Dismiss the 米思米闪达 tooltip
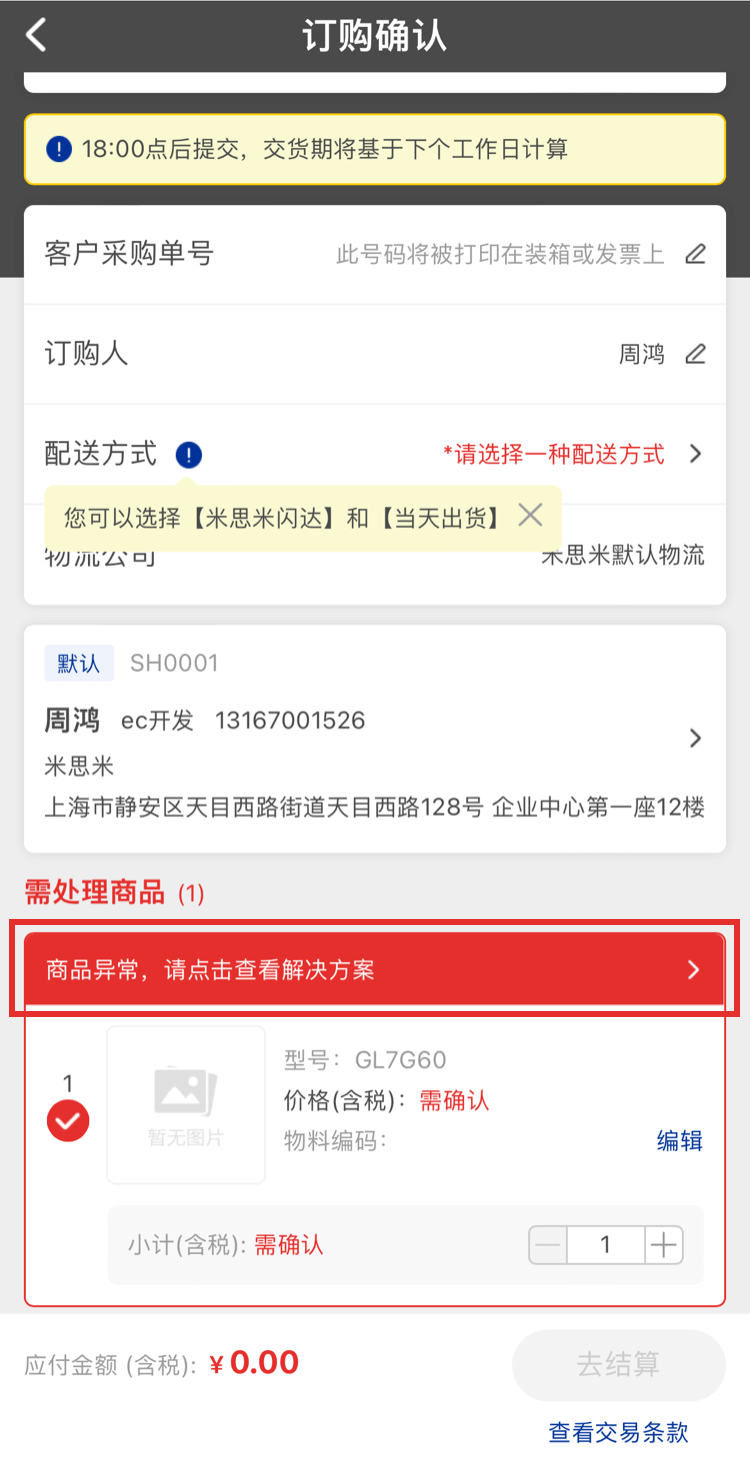Viewport: 750px width, 1481px height. tap(531, 515)
